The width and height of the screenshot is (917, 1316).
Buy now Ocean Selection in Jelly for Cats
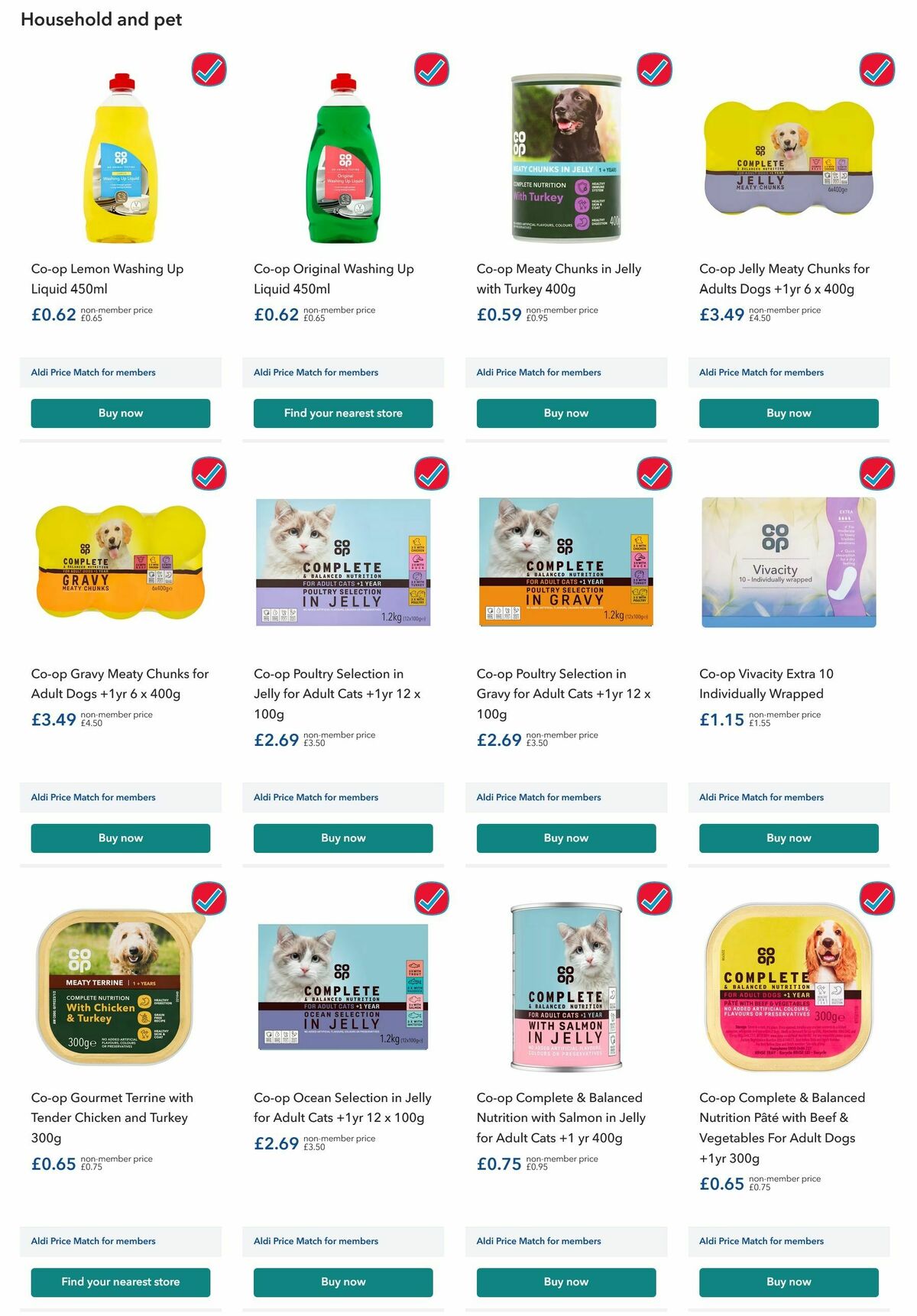click(x=343, y=1282)
